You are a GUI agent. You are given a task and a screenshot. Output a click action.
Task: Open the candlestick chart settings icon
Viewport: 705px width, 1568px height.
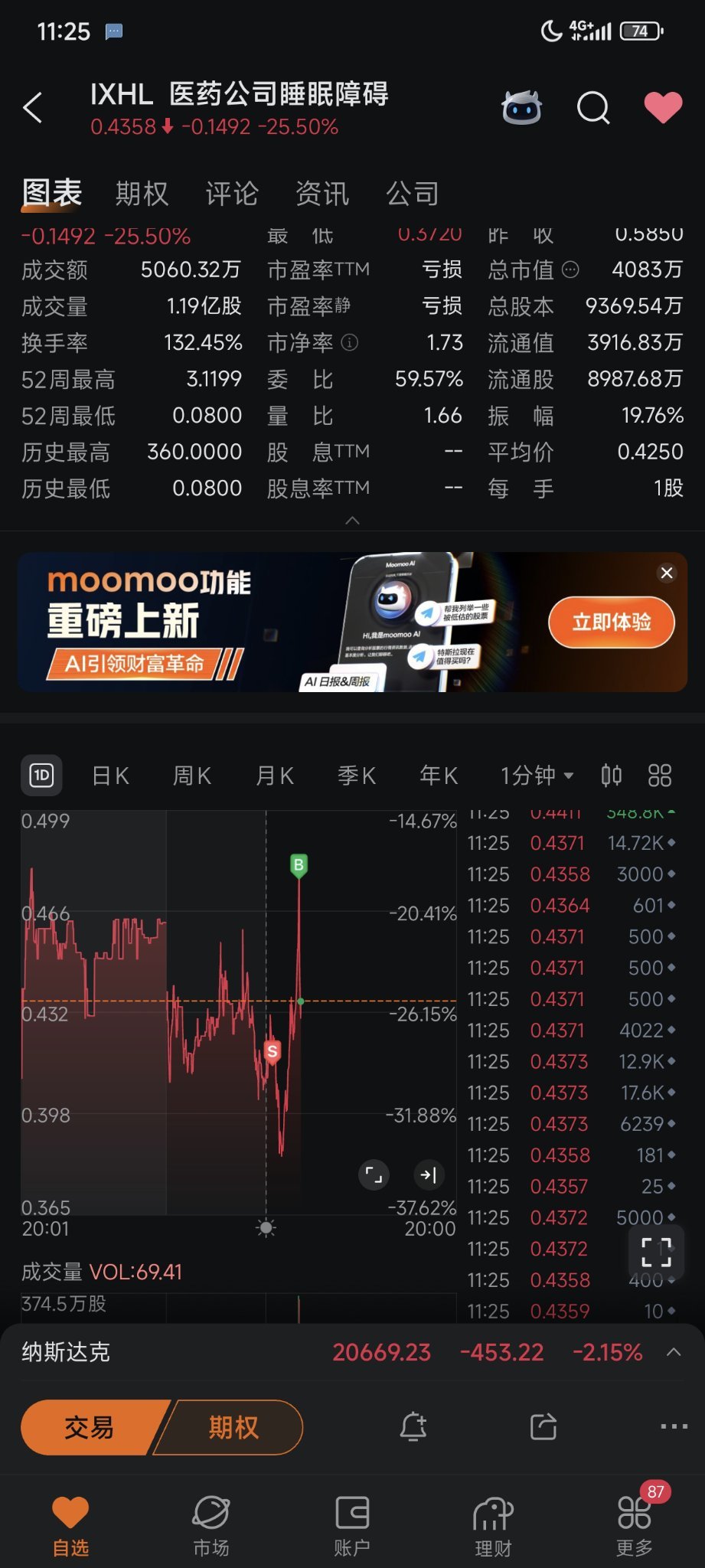click(x=611, y=776)
